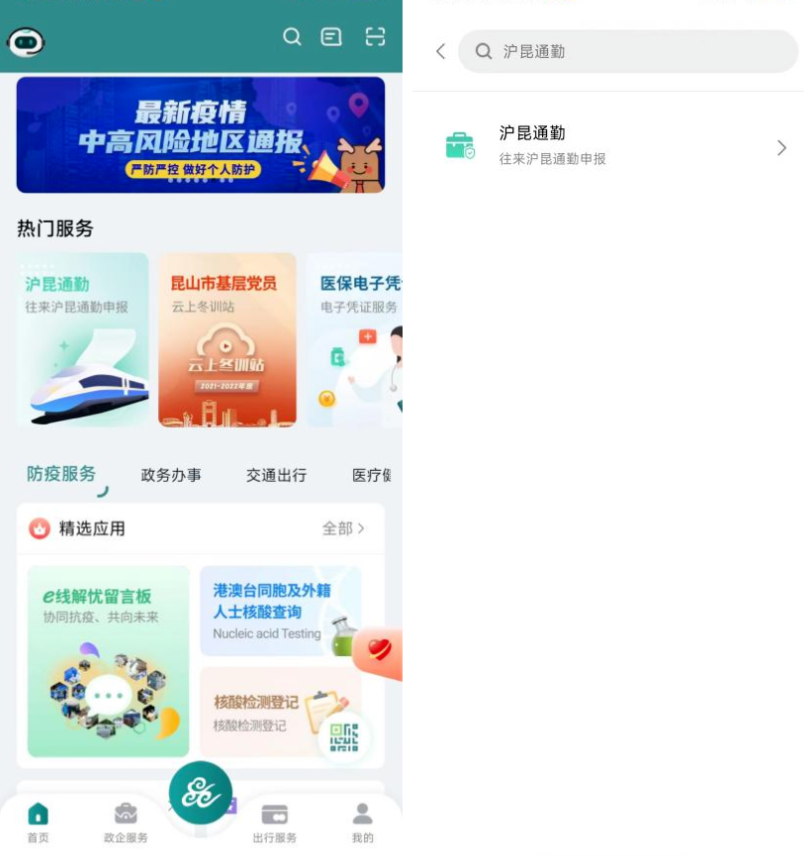Open the 我的 profile tab
Image resolution: width=804 pixels, height=855 pixels.
(x=362, y=822)
